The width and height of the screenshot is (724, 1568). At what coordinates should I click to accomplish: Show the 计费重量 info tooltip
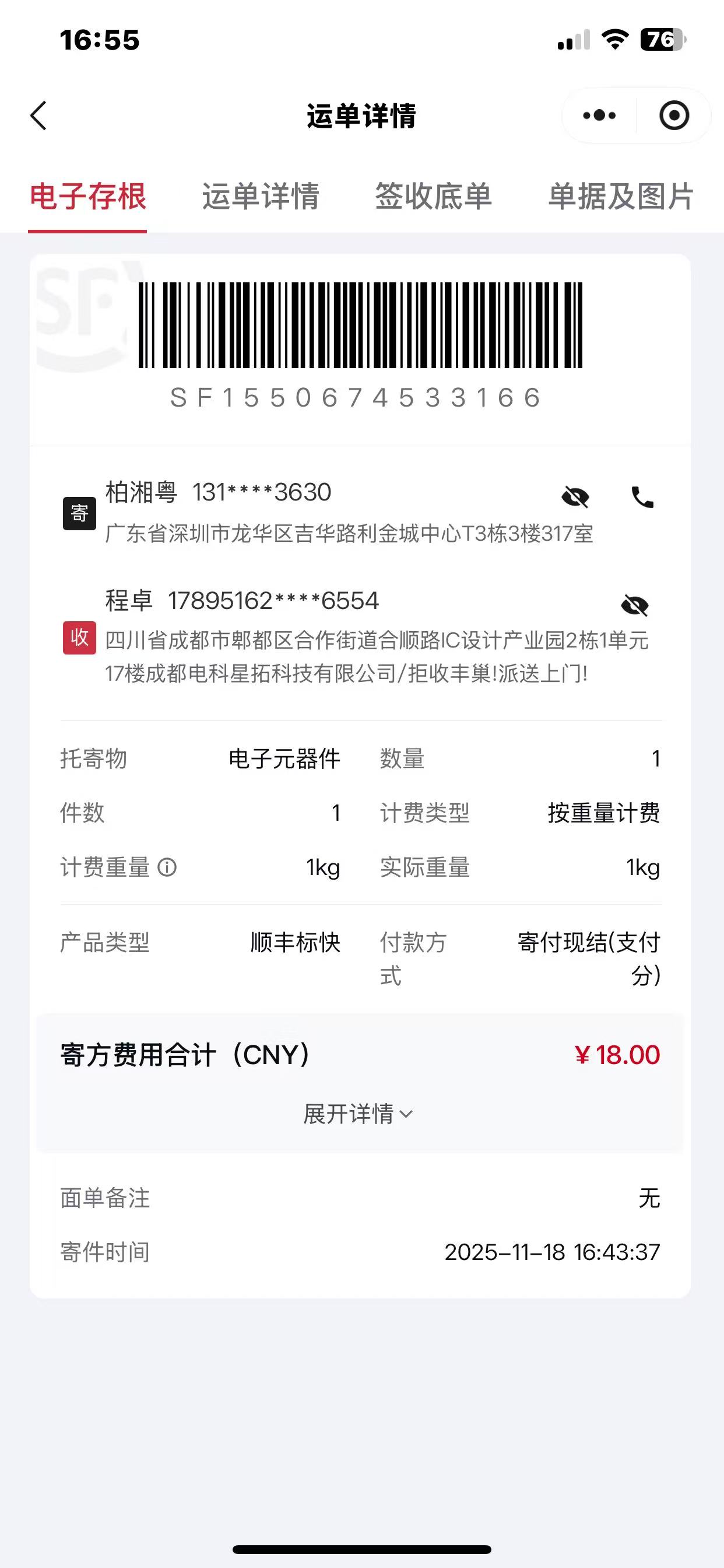(x=167, y=867)
